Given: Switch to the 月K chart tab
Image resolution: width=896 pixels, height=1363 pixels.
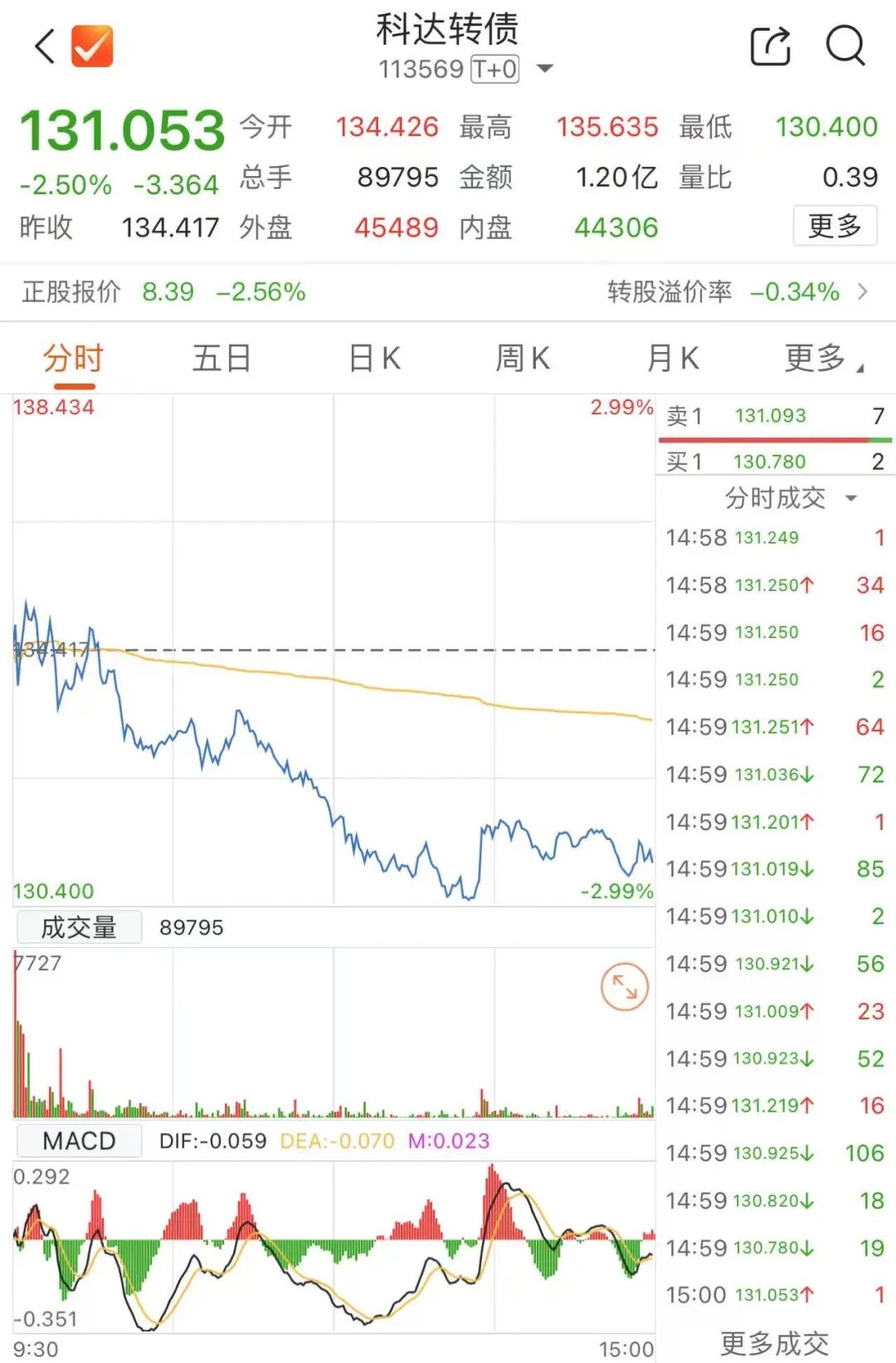Looking at the screenshot, I should coord(673,359).
